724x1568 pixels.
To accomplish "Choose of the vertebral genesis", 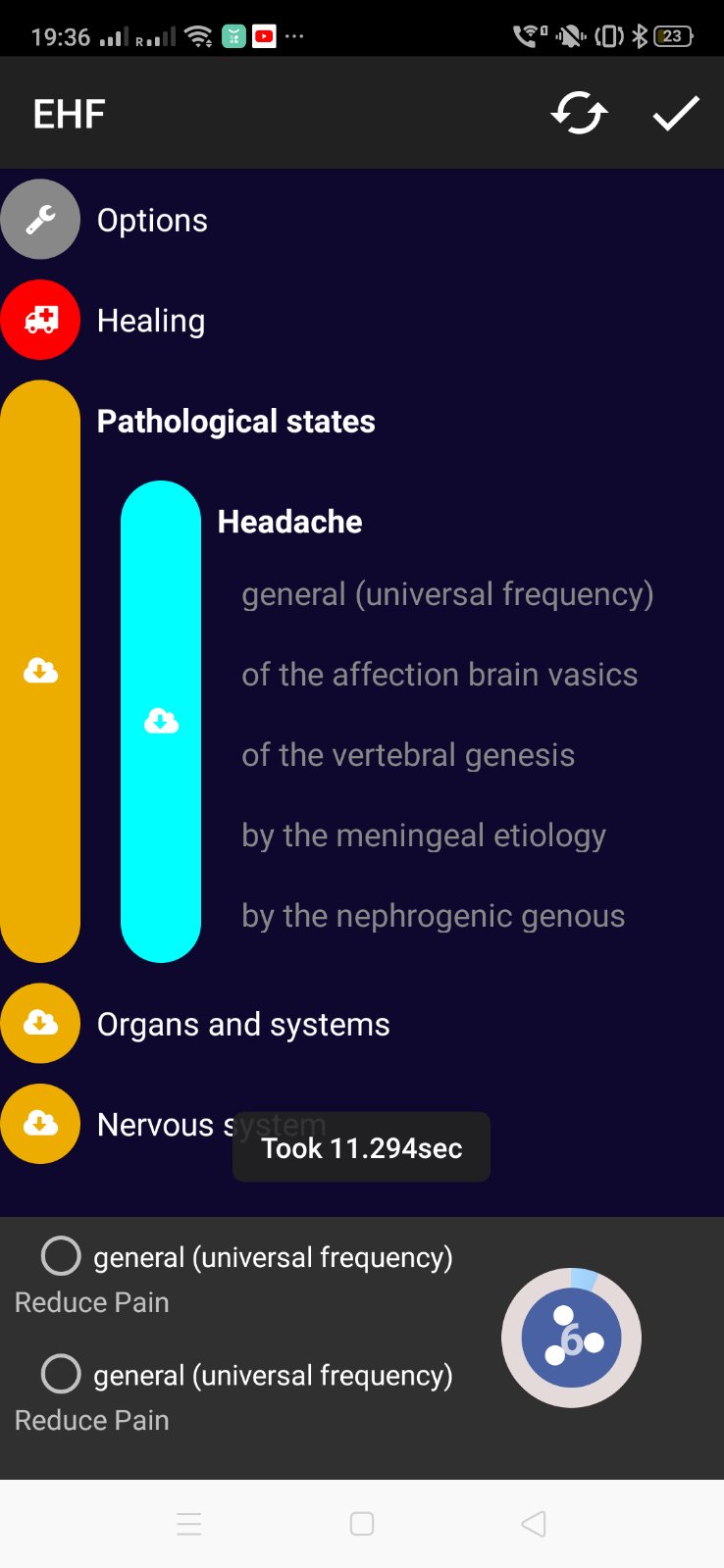I will point(408,755).
